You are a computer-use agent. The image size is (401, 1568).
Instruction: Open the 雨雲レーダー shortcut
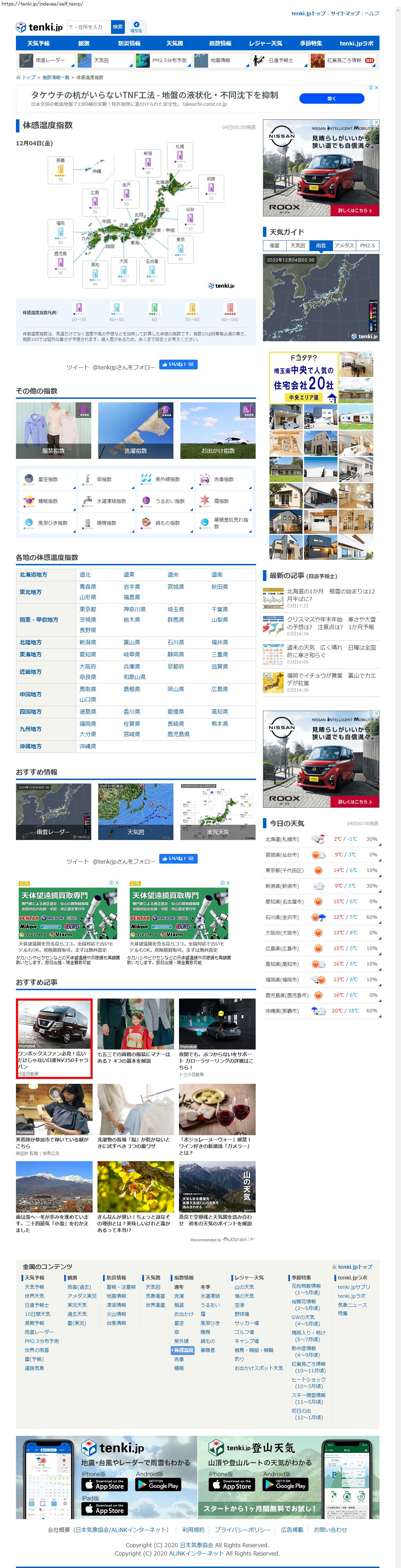pyautogui.click(x=46, y=61)
